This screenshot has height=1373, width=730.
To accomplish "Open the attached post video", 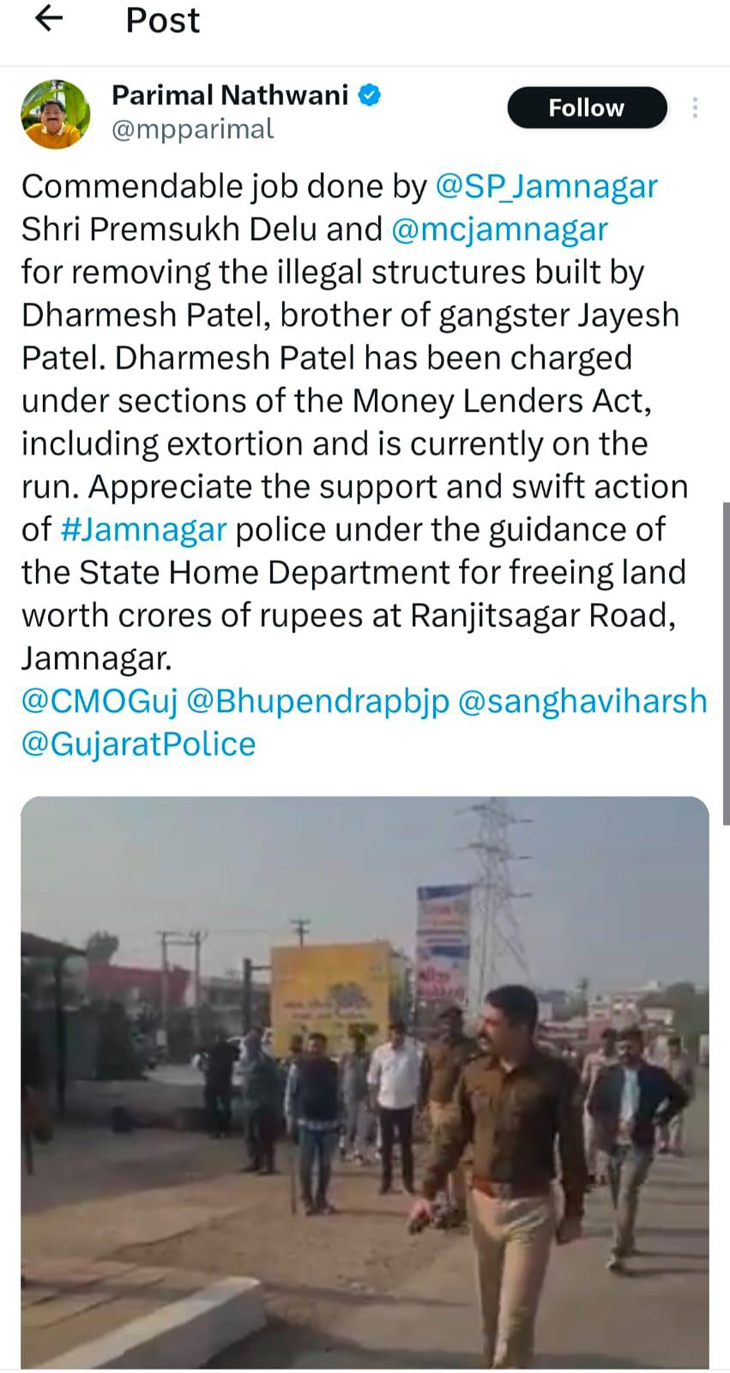I will (365, 1080).
